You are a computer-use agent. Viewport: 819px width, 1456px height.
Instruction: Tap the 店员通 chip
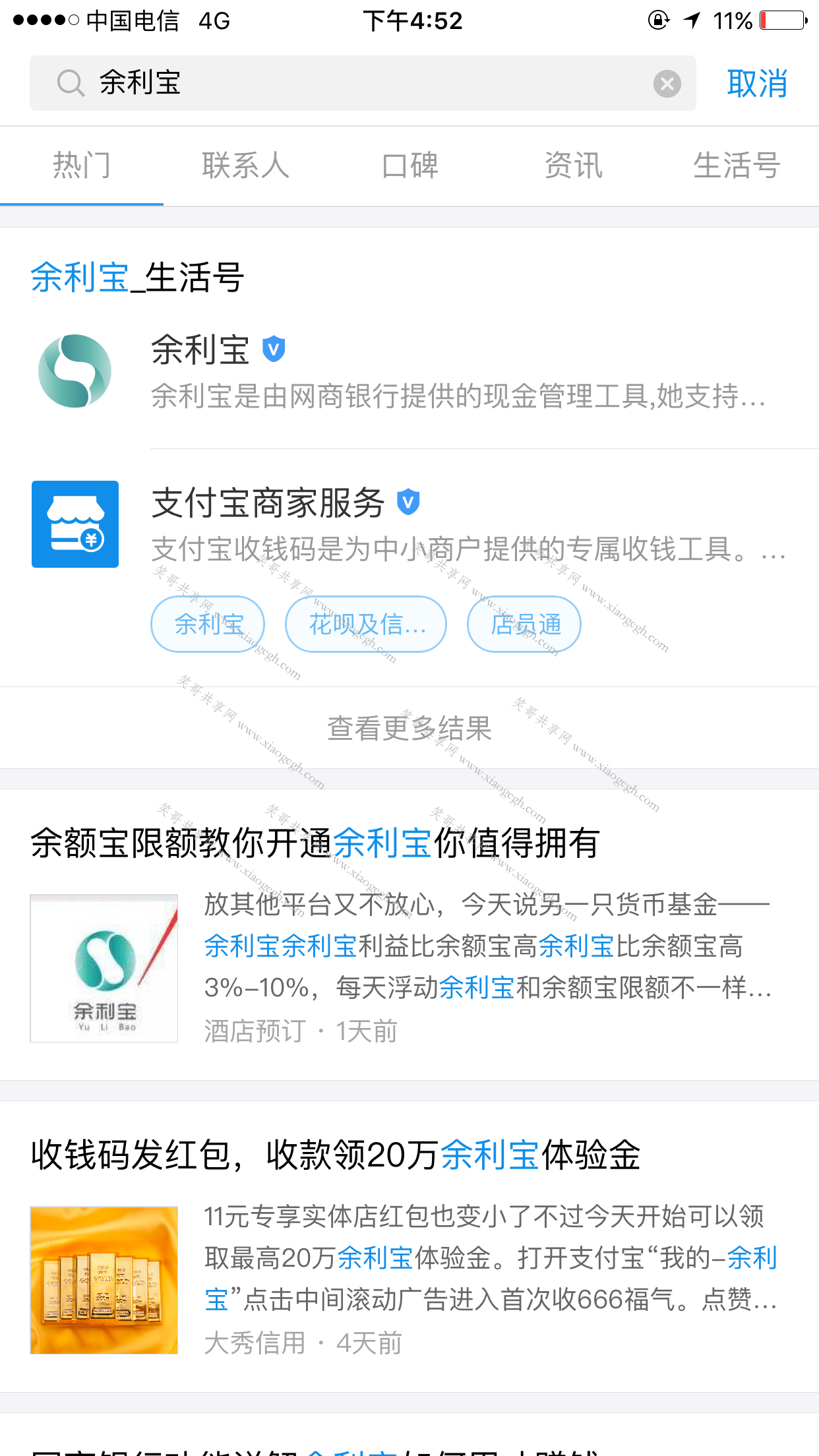point(524,624)
